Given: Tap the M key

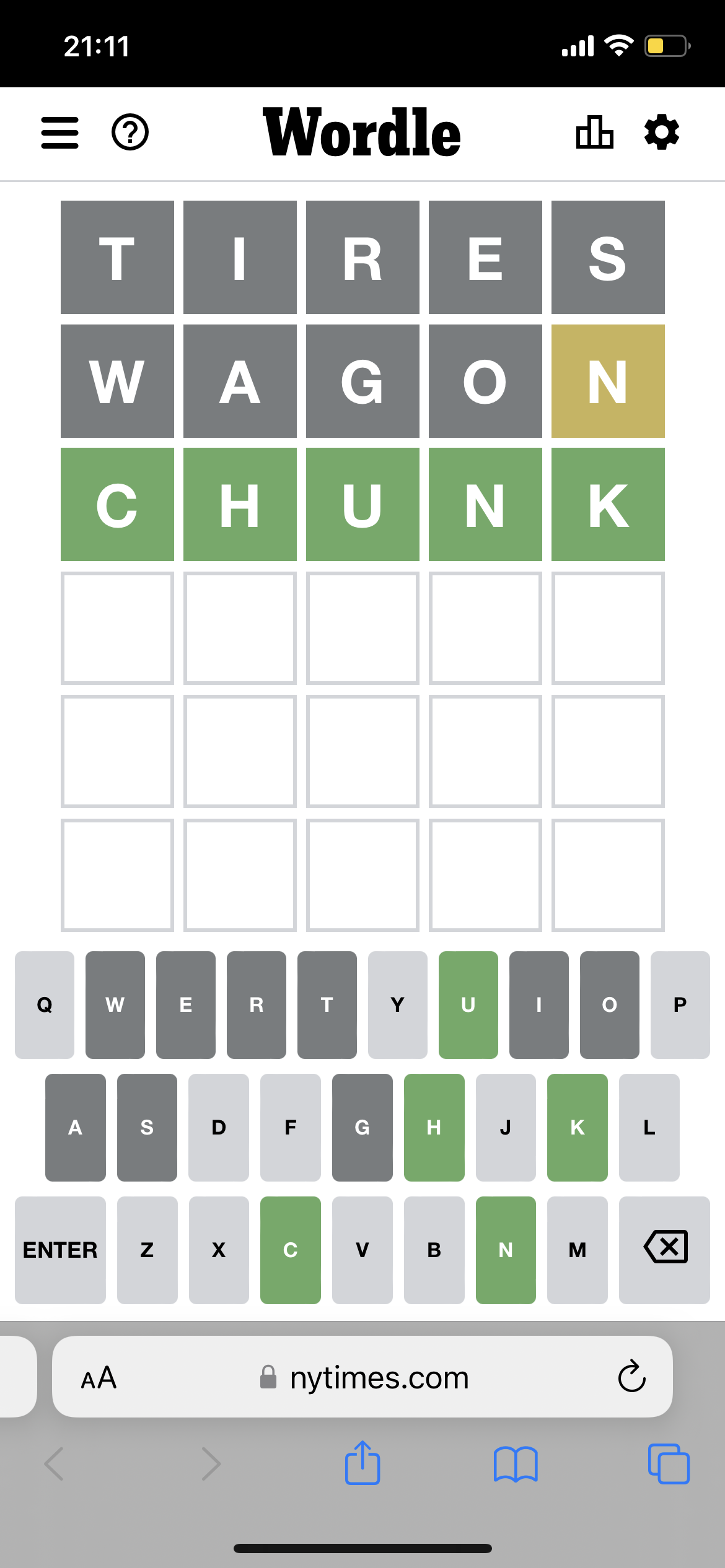Looking at the screenshot, I should (x=577, y=1250).
